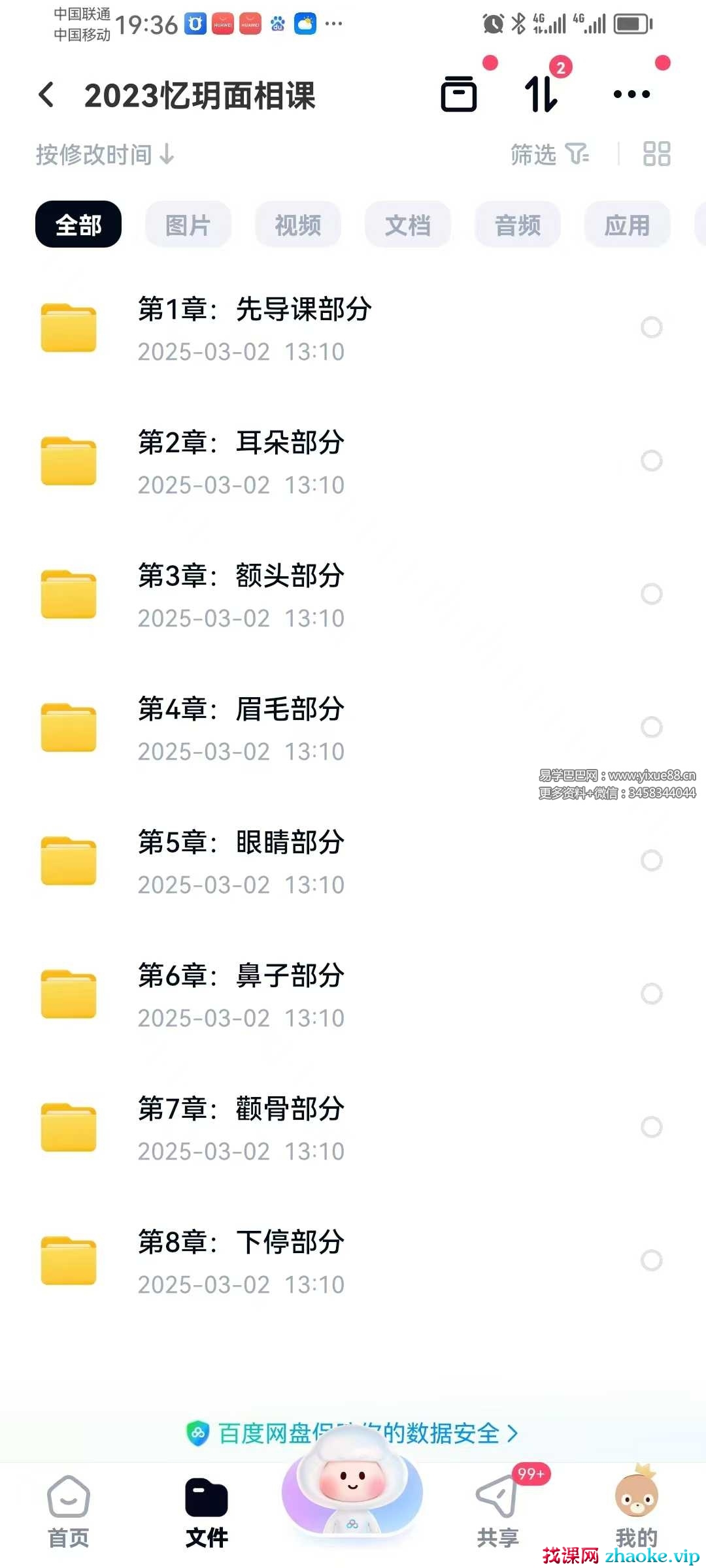Open the transfer list icon
Viewport: 706px width, 1568px height.
[x=540, y=95]
